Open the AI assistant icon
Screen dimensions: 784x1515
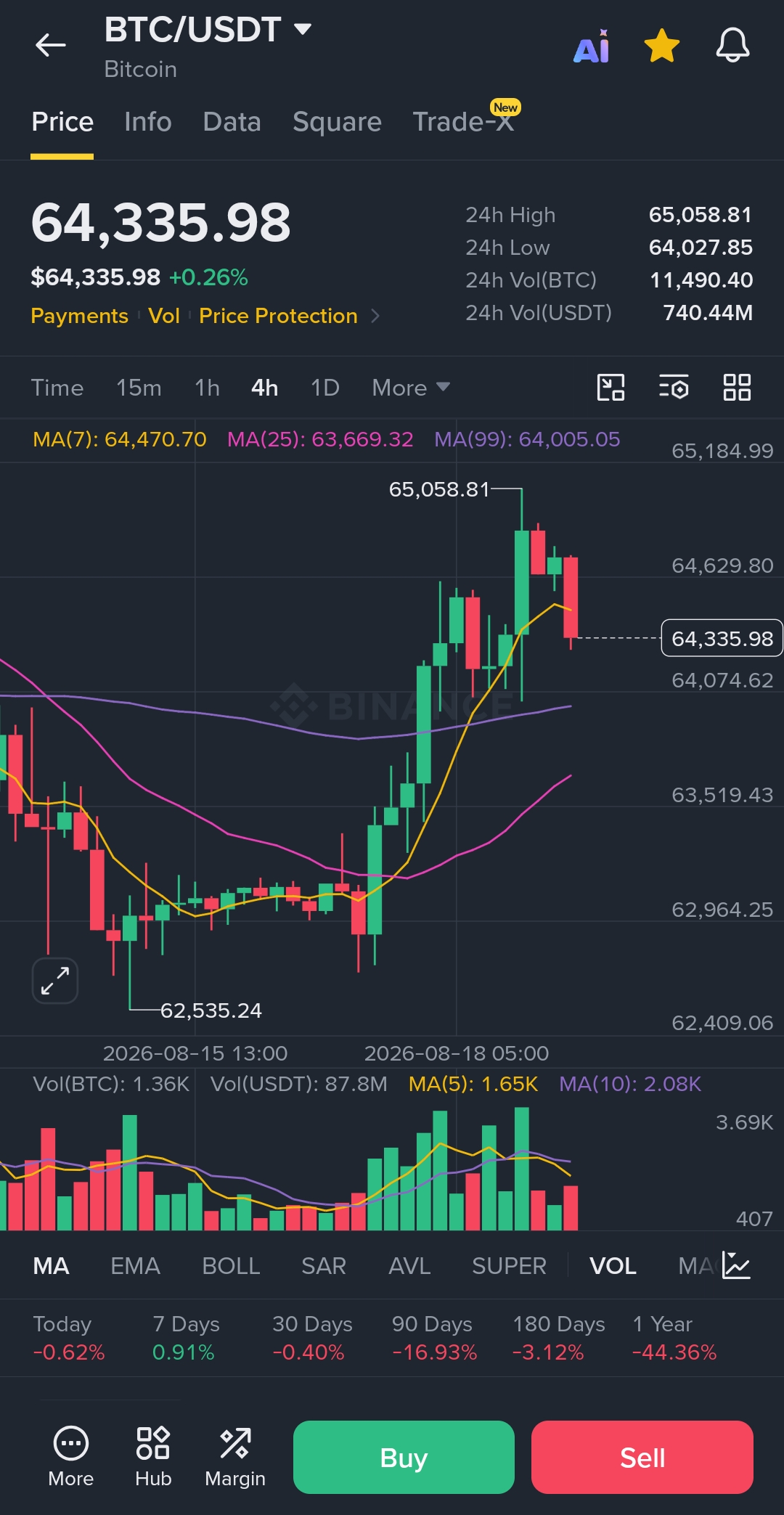pyautogui.click(x=592, y=46)
